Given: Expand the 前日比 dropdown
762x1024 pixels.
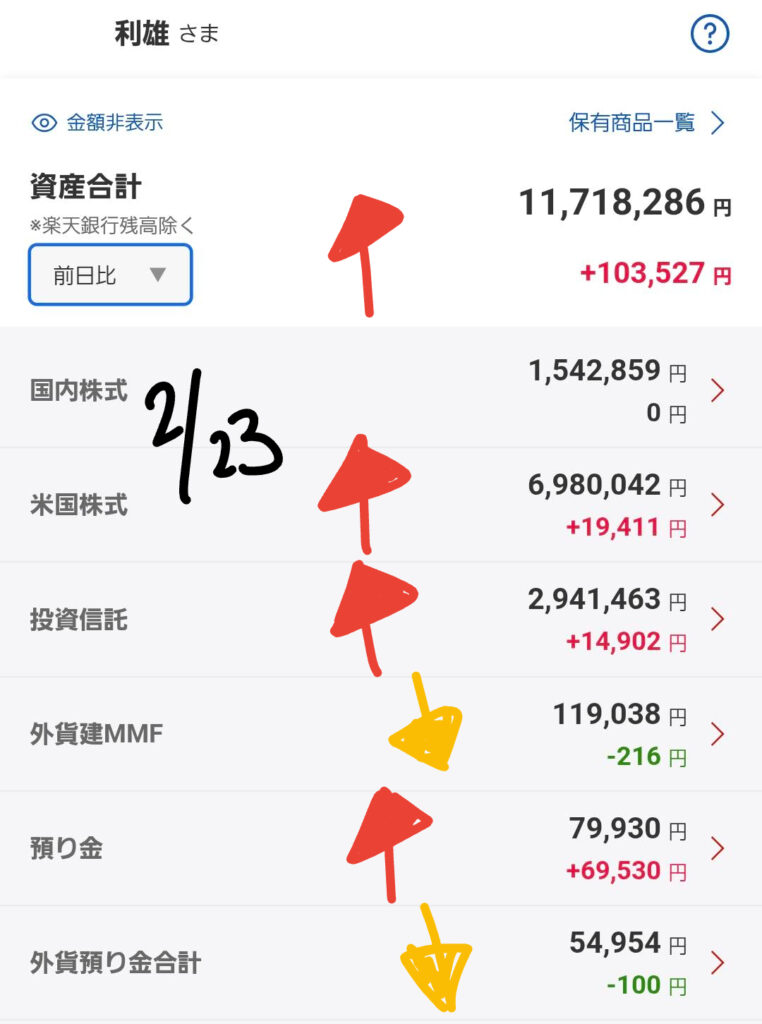Looking at the screenshot, I should click(110, 275).
